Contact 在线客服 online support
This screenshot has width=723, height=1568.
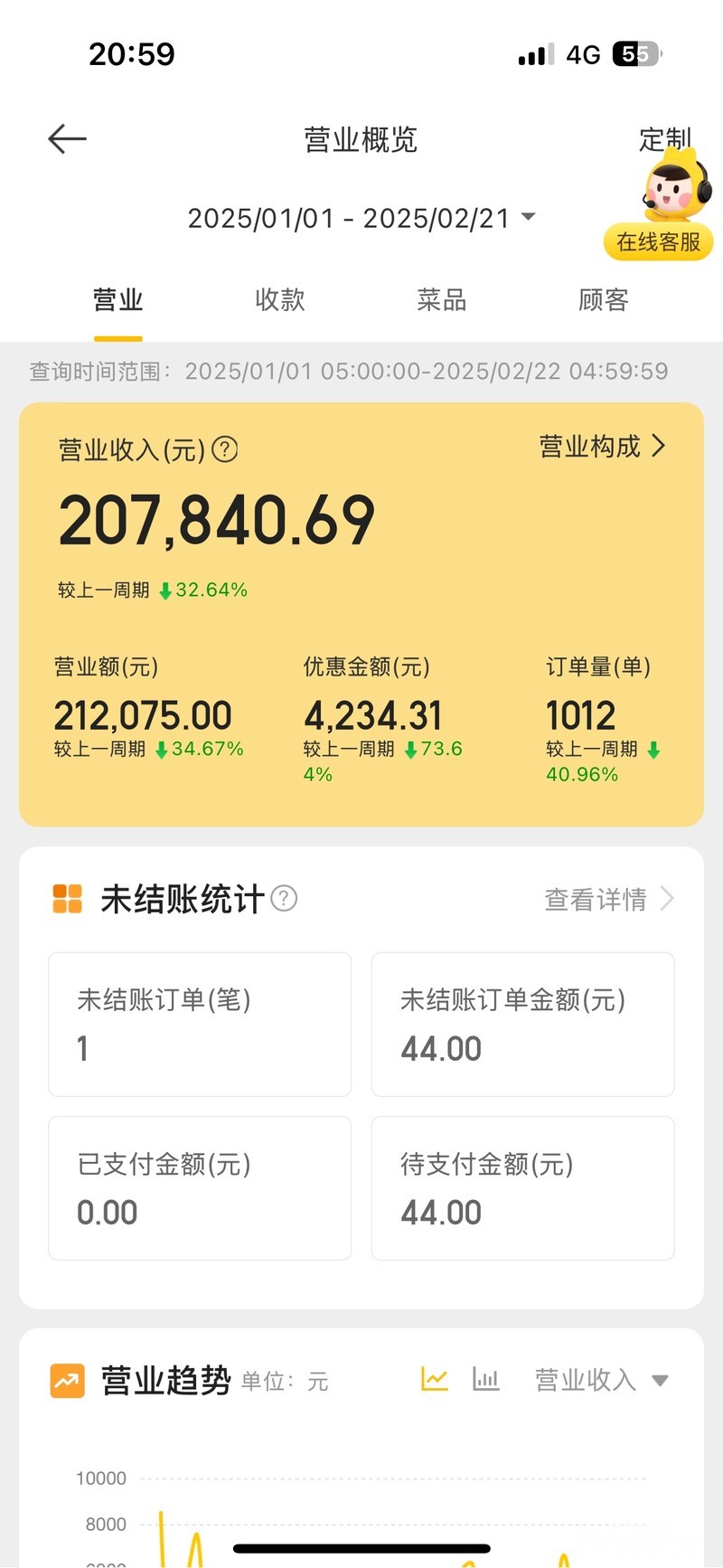(x=659, y=241)
